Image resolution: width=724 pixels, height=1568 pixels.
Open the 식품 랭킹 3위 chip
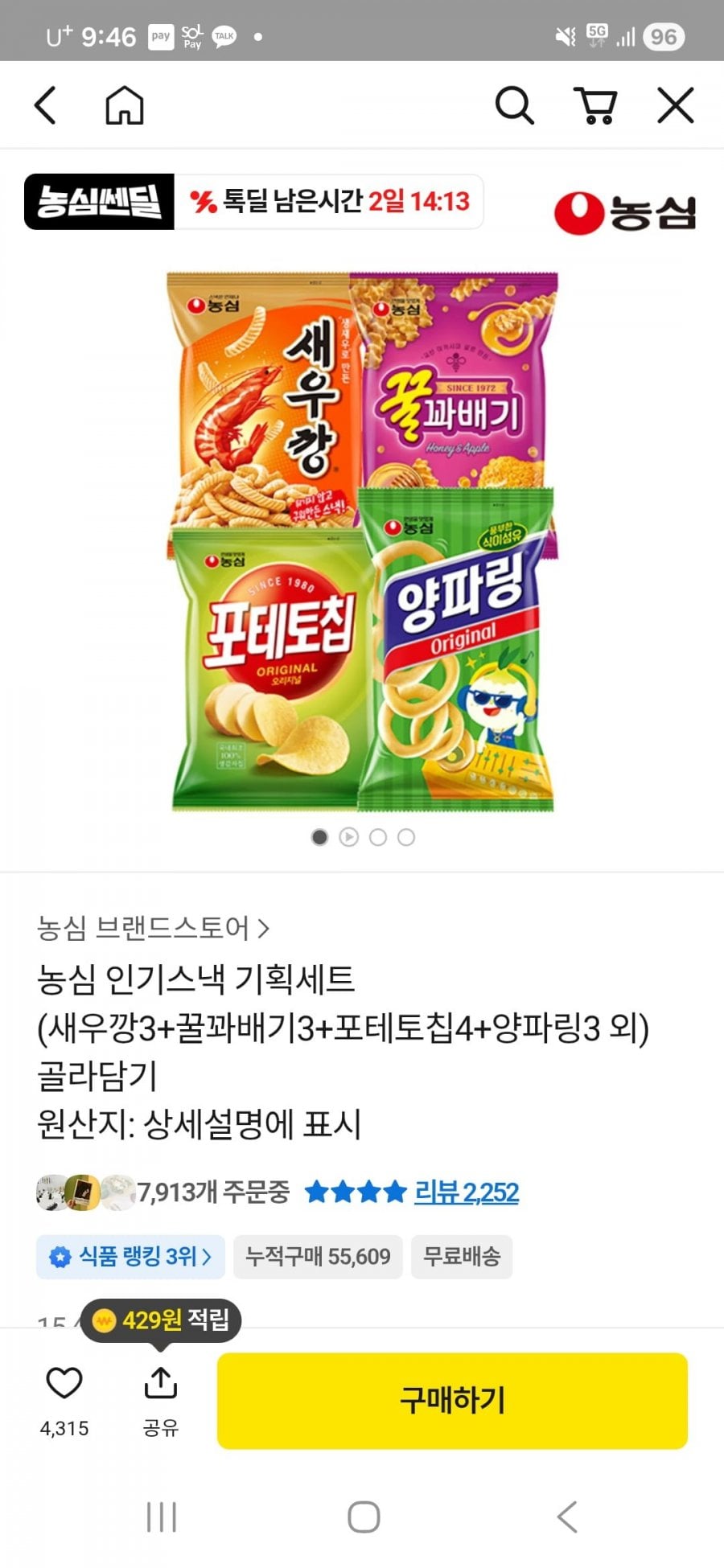(130, 1256)
